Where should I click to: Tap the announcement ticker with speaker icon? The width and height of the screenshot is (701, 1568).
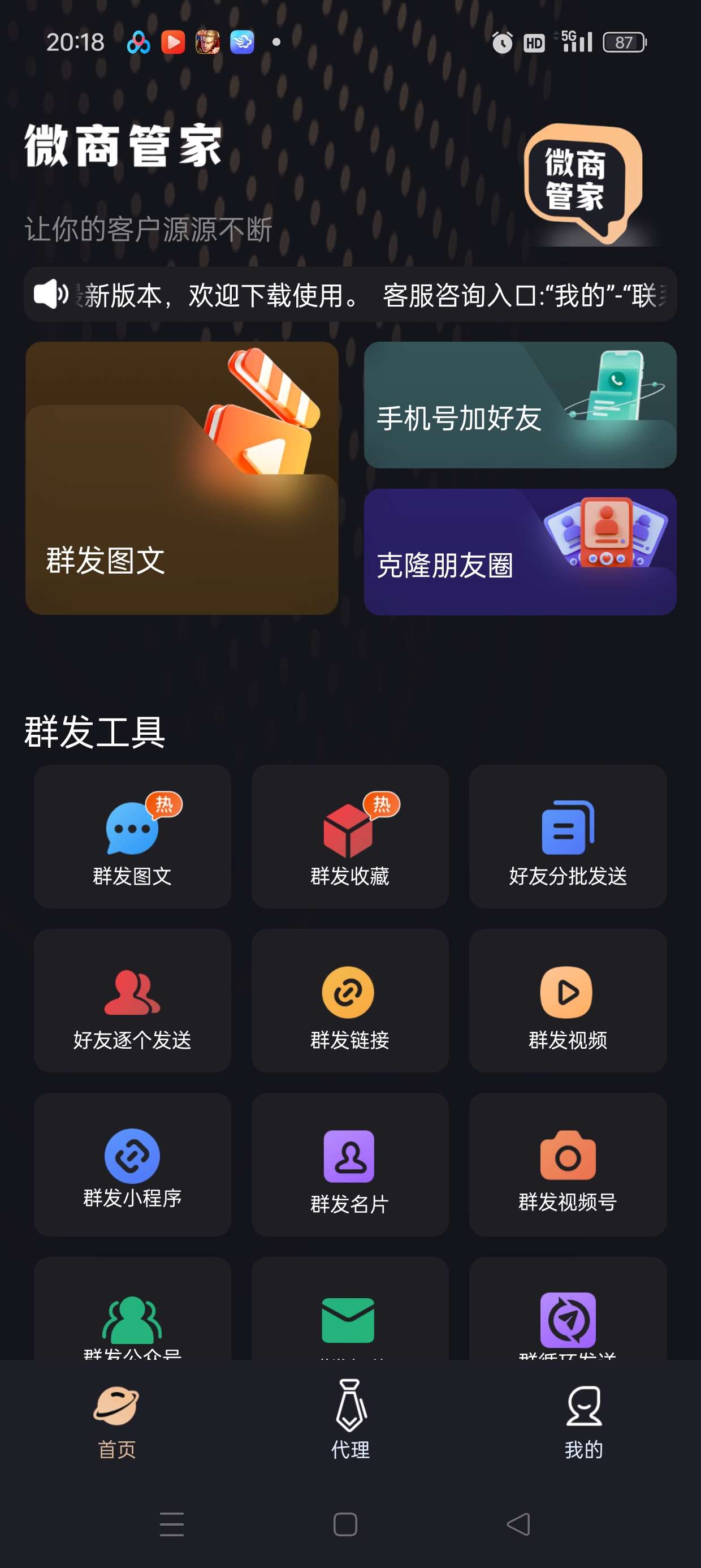pos(350,295)
